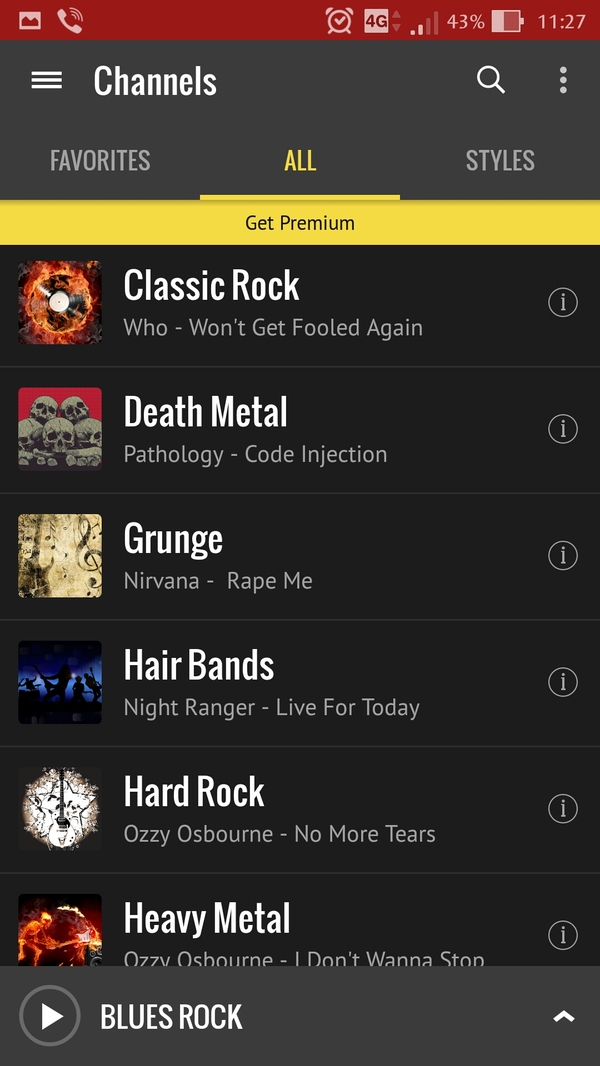Open the overflow options menu
600x1066 pixels.
[563, 80]
